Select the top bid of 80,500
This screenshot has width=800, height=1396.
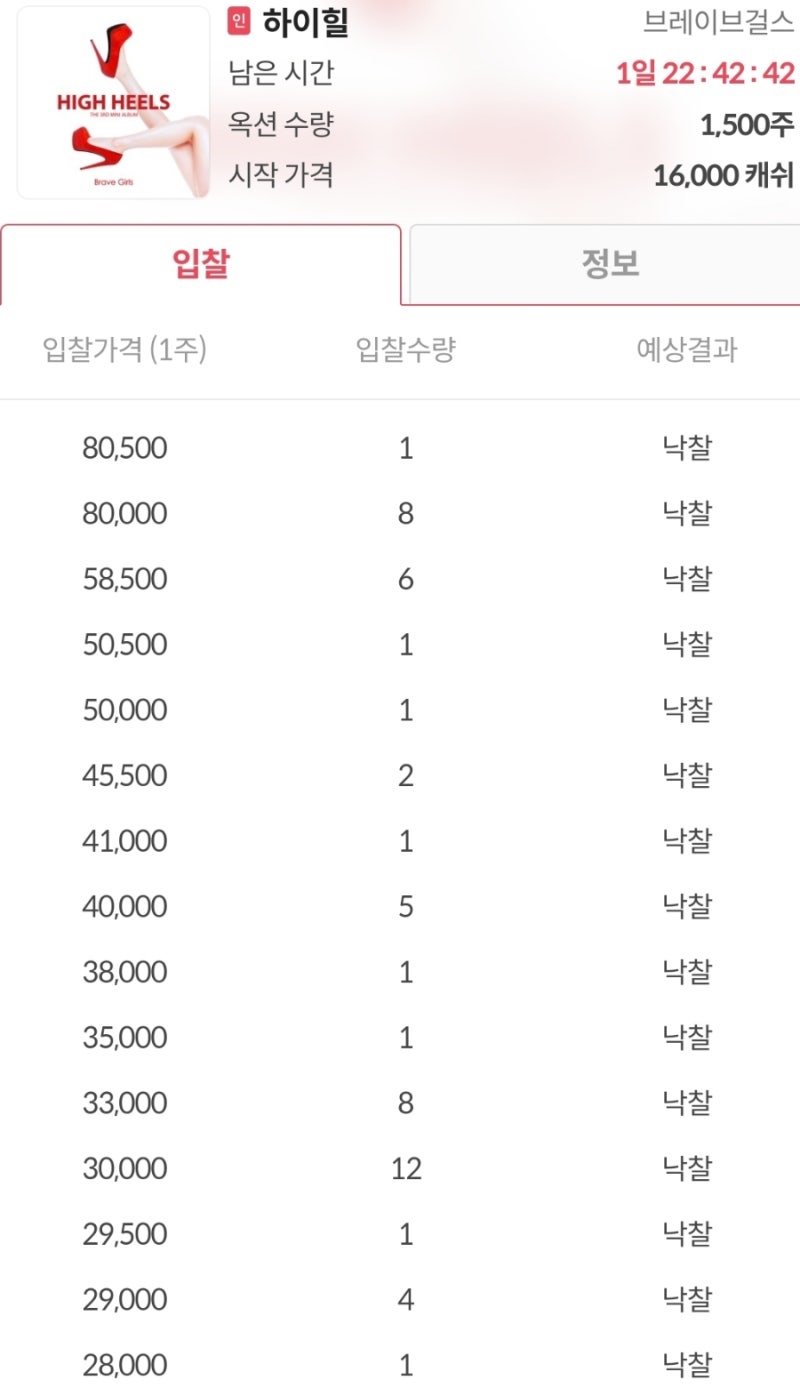(x=126, y=448)
